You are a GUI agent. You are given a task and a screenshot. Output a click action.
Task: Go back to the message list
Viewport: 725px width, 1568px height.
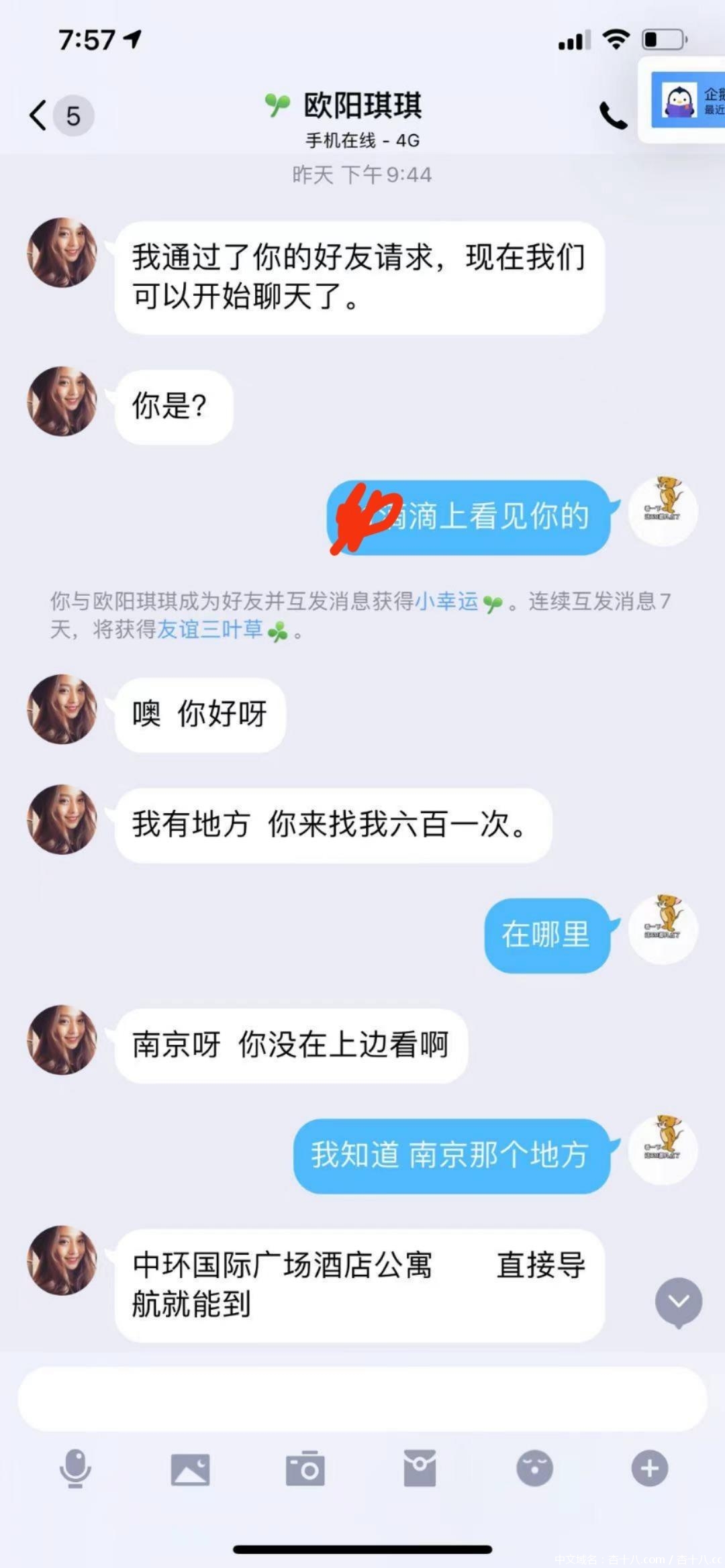40,115
